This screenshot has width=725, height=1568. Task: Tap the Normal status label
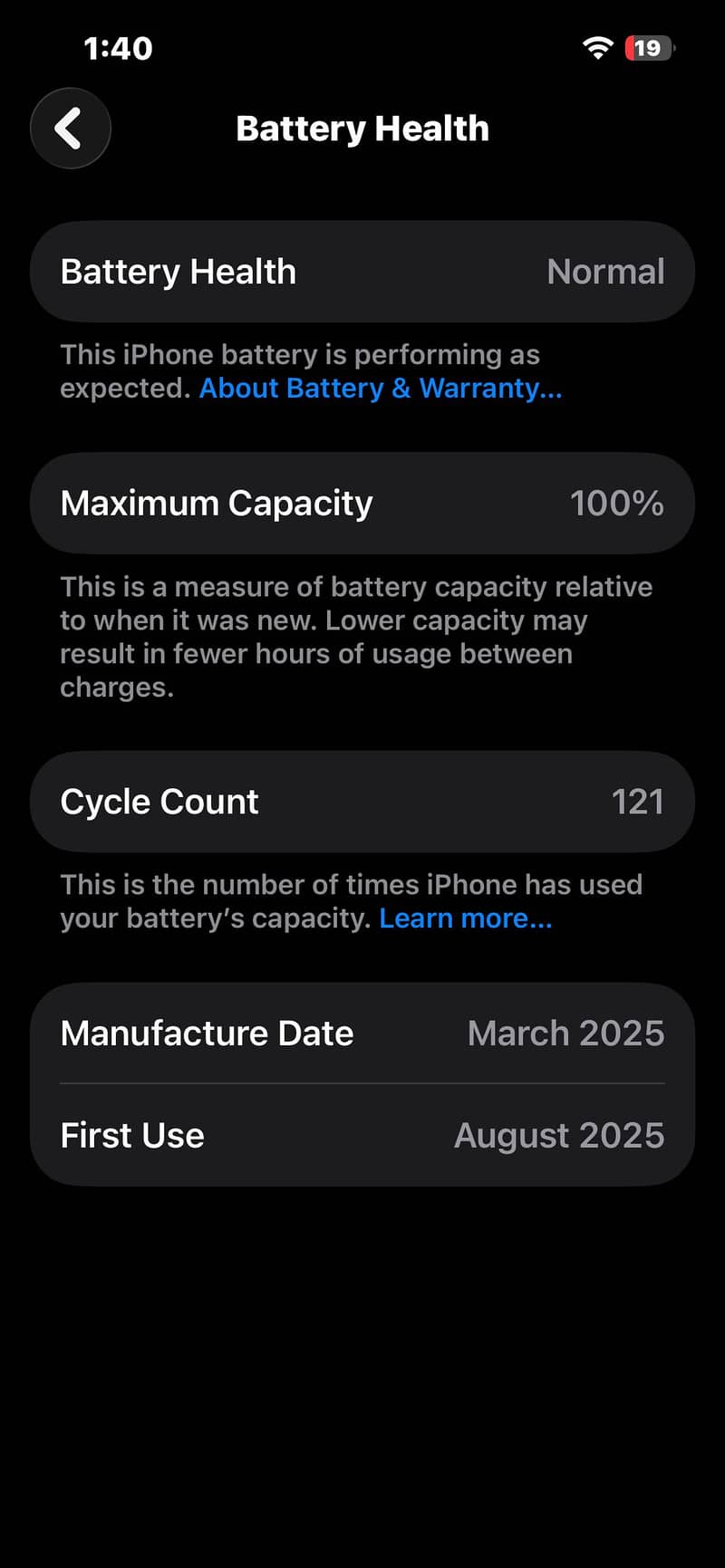pyautogui.click(x=604, y=271)
